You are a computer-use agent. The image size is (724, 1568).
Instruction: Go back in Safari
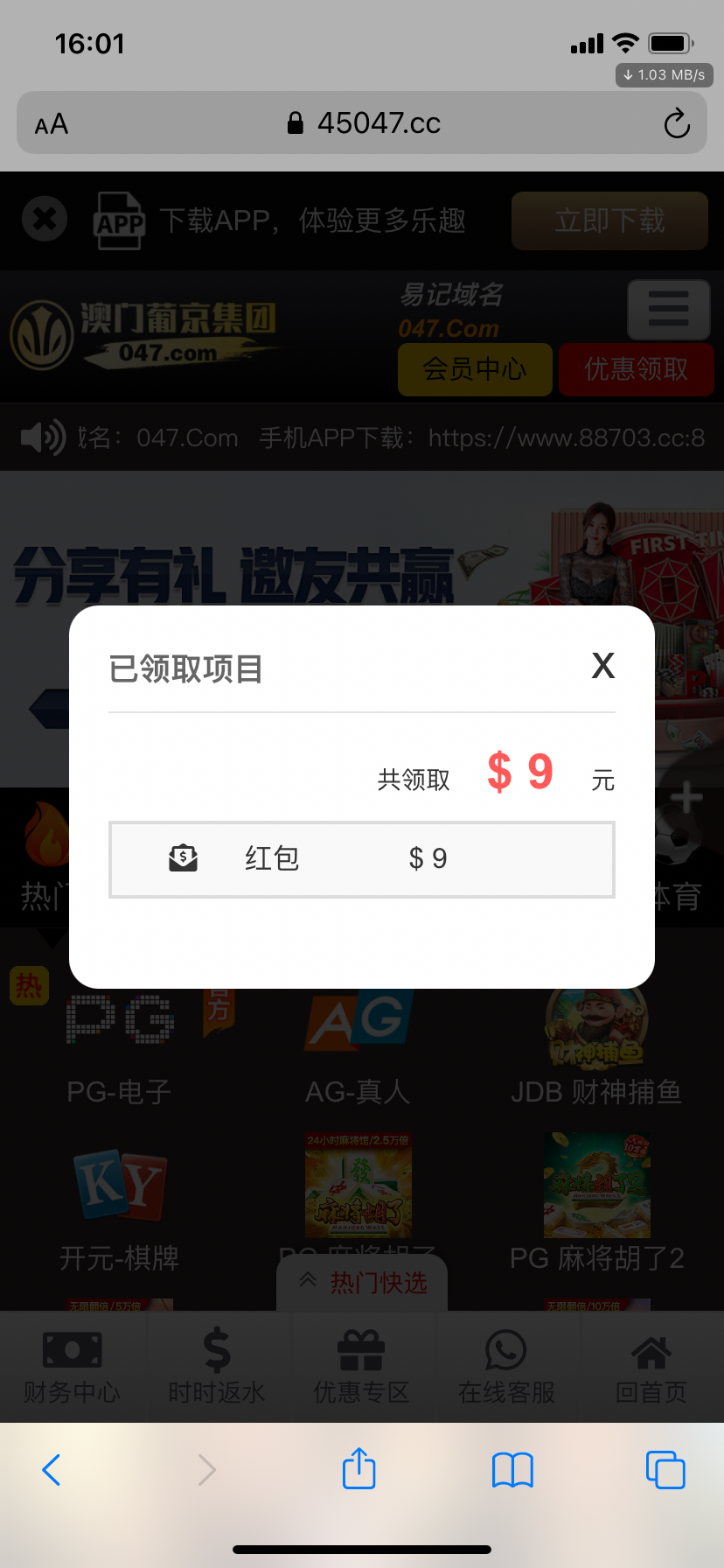(52, 1470)
